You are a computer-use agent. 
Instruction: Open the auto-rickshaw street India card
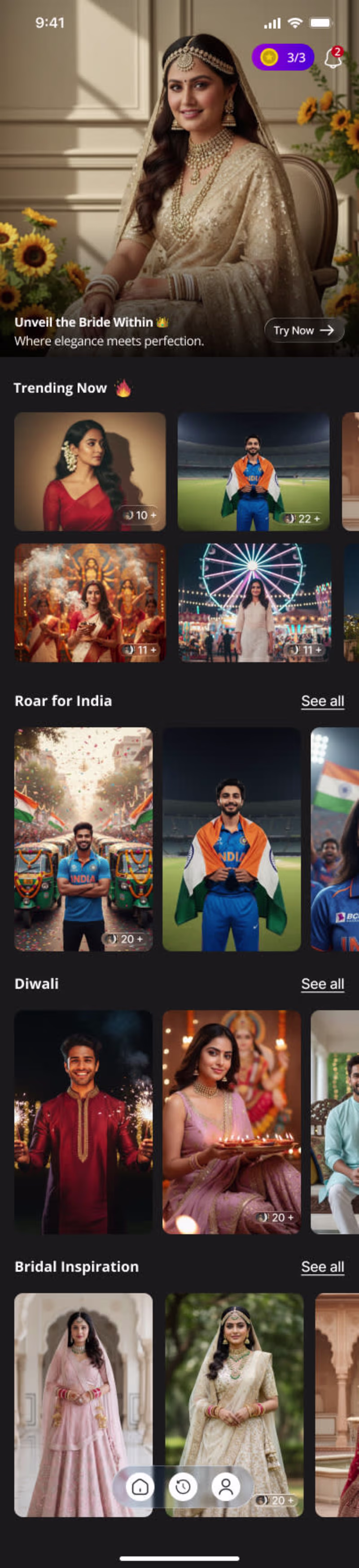pos(83,838)
